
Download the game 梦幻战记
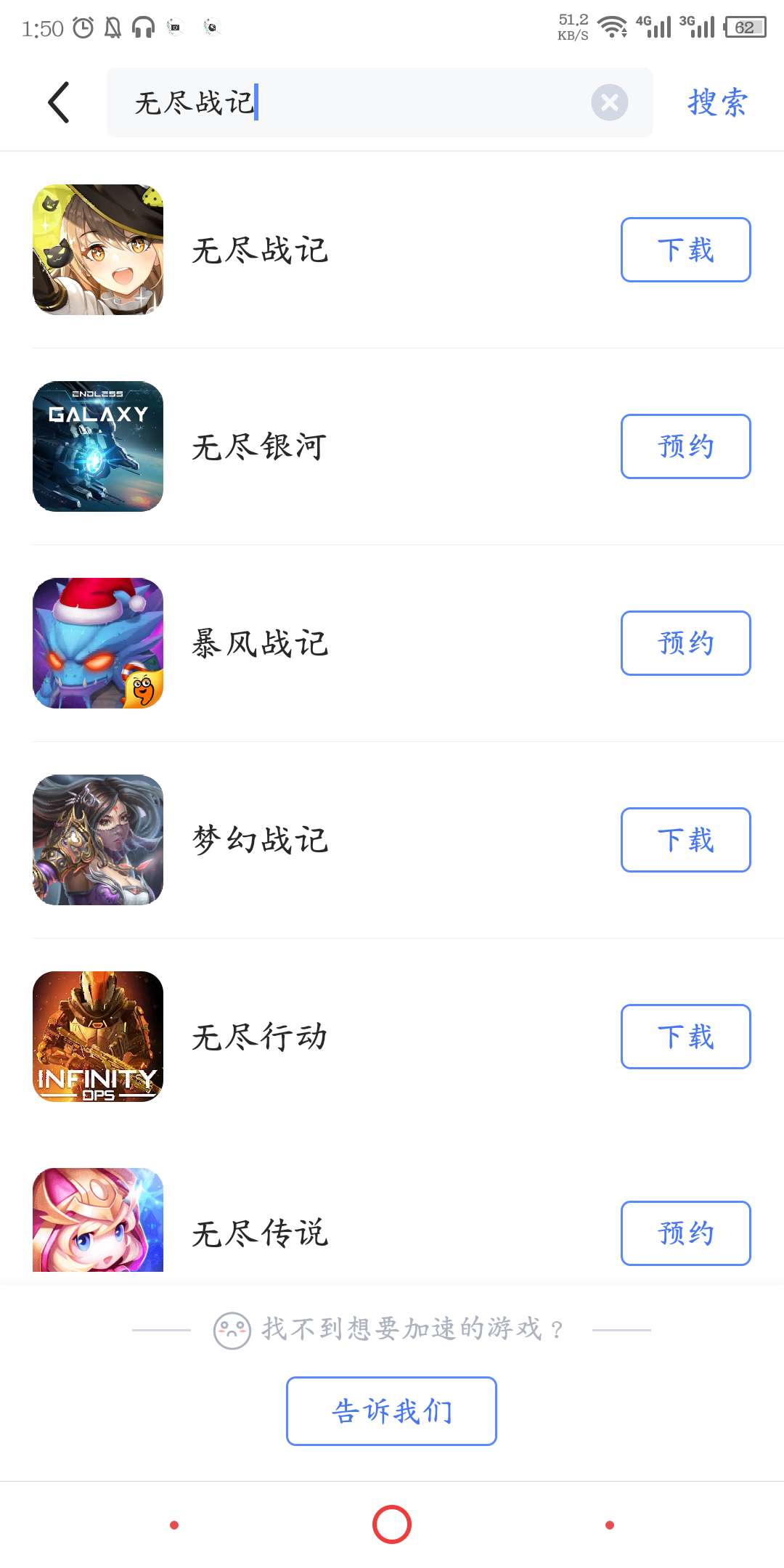pyautogui.click(x=685, y=840)
